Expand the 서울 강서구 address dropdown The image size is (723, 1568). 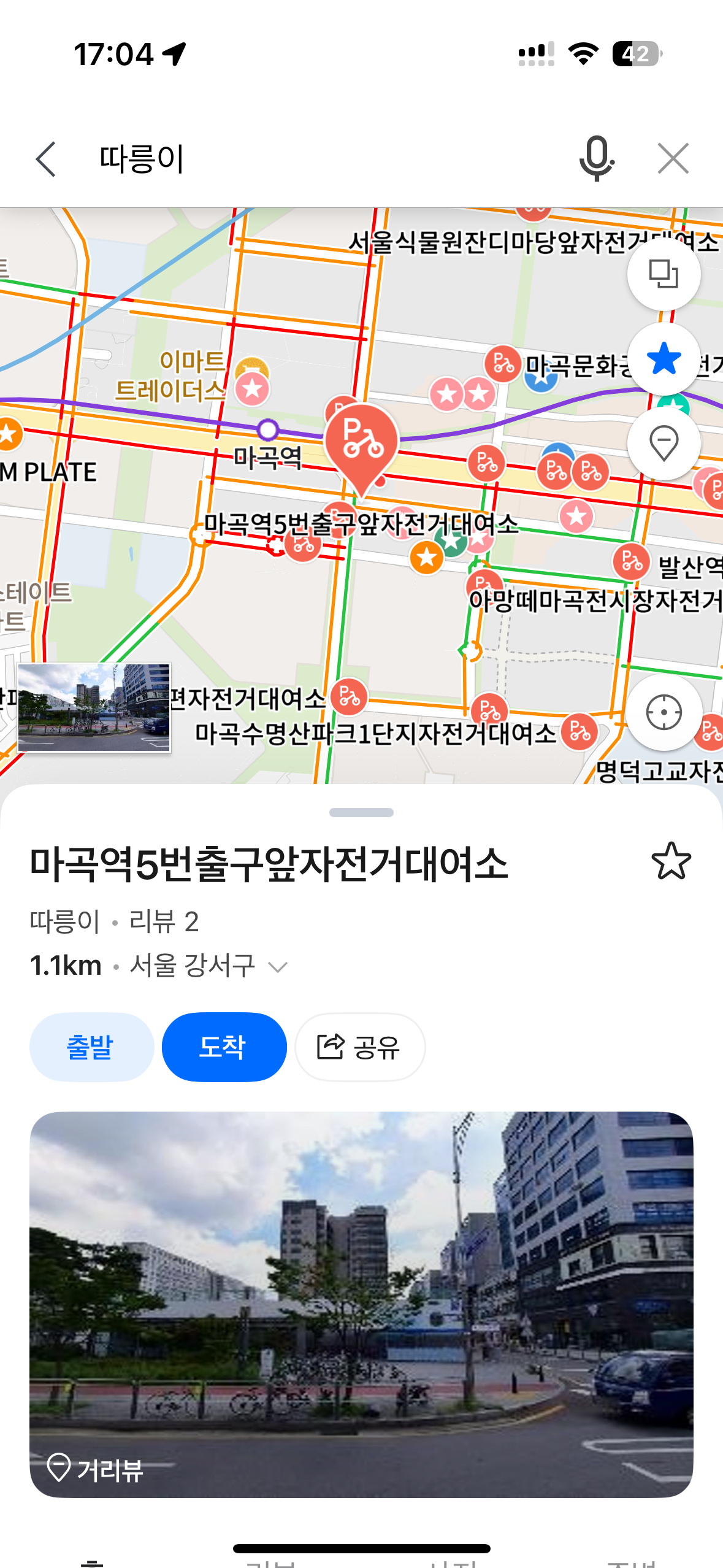point(278,967)
